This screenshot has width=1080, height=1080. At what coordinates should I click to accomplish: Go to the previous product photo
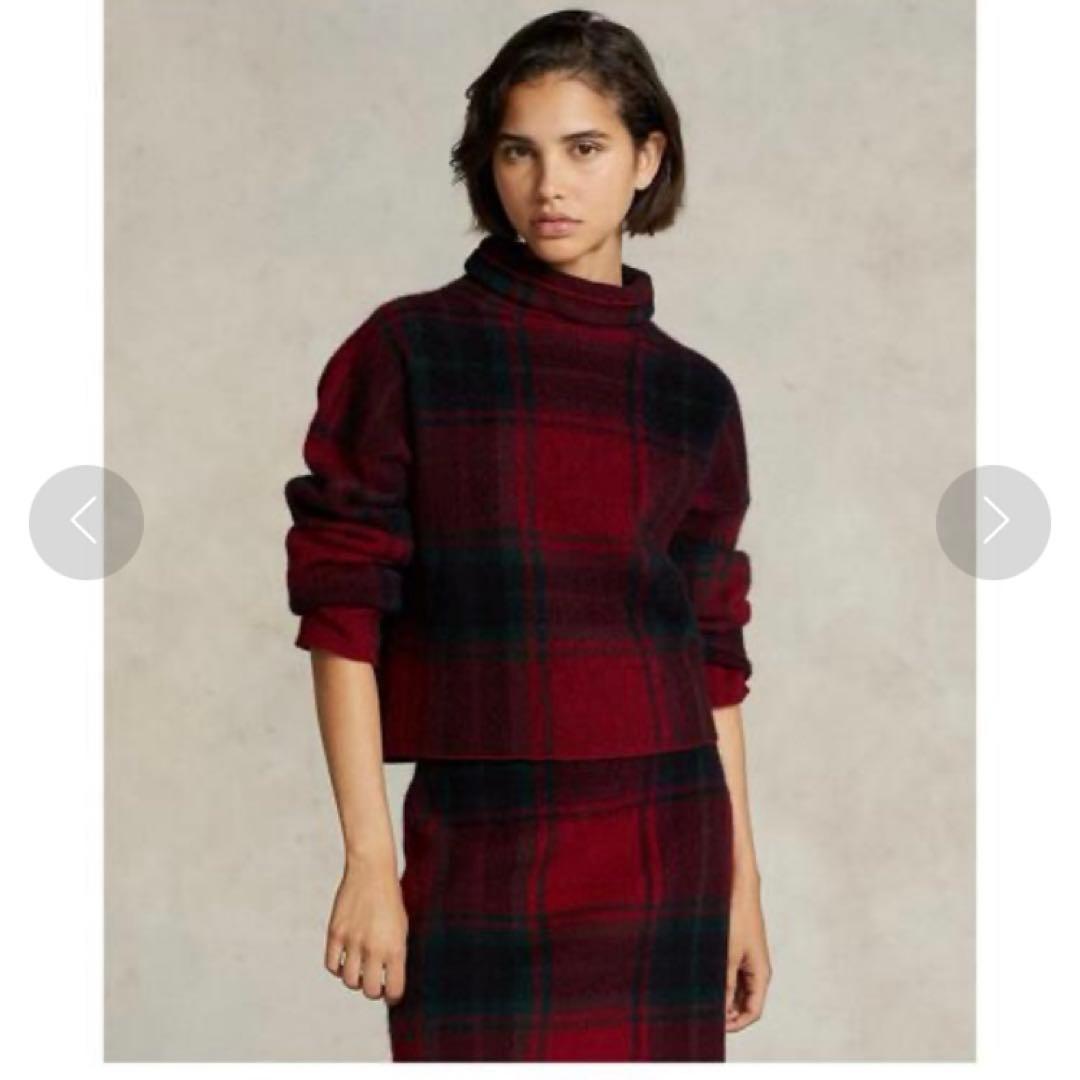[86, 522]
